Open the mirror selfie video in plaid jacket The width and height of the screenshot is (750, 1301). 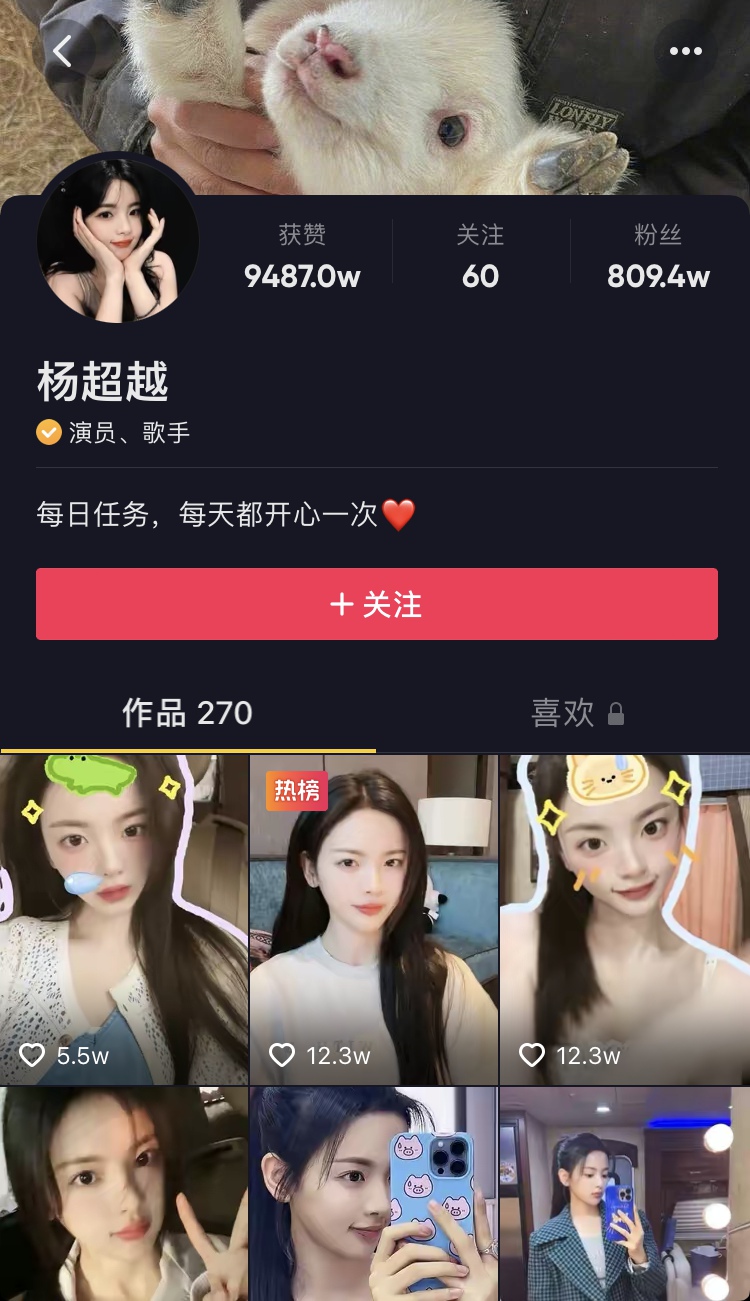pos(625,1194)
